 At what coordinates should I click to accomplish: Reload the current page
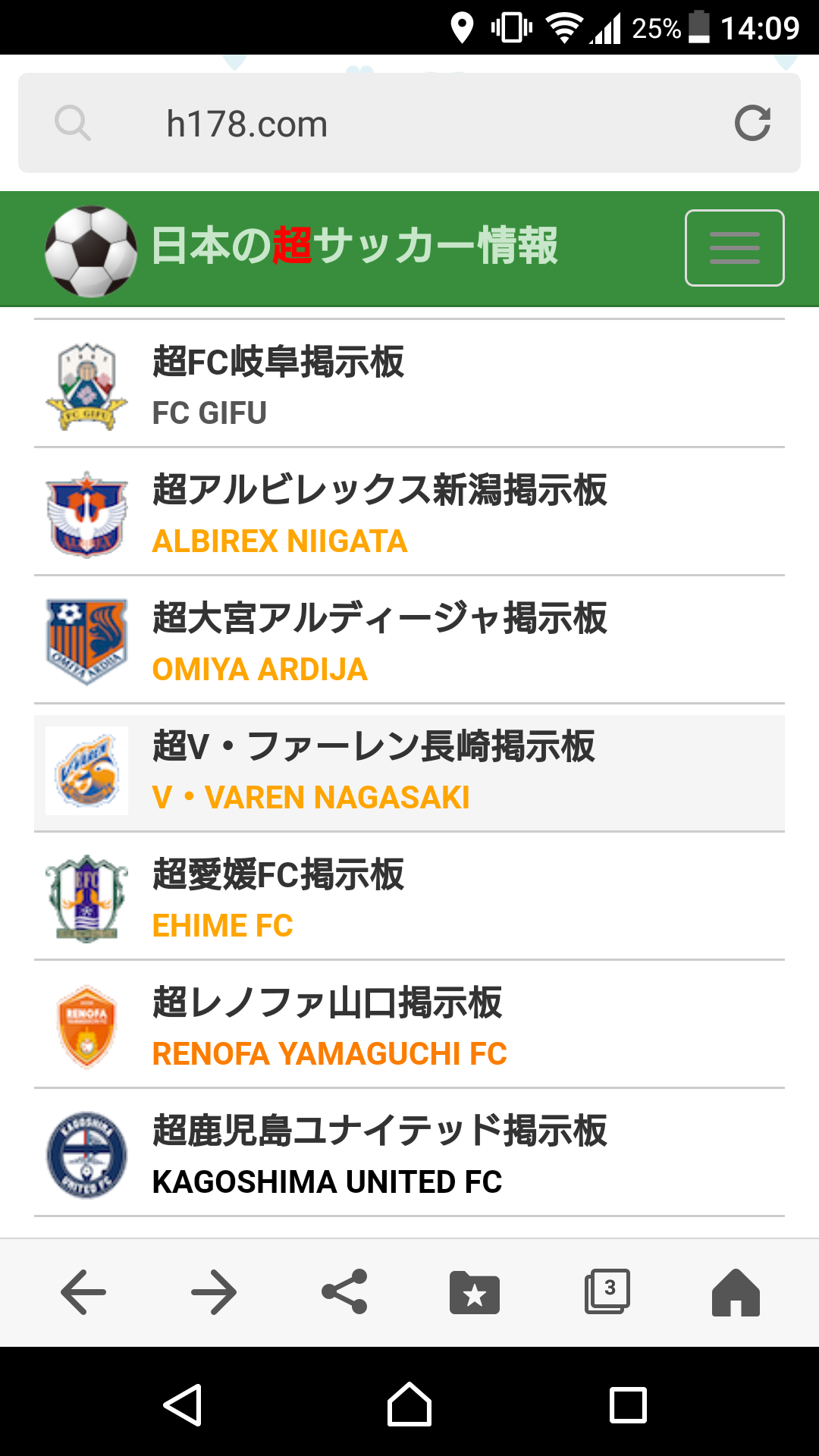tap(752, 124)
